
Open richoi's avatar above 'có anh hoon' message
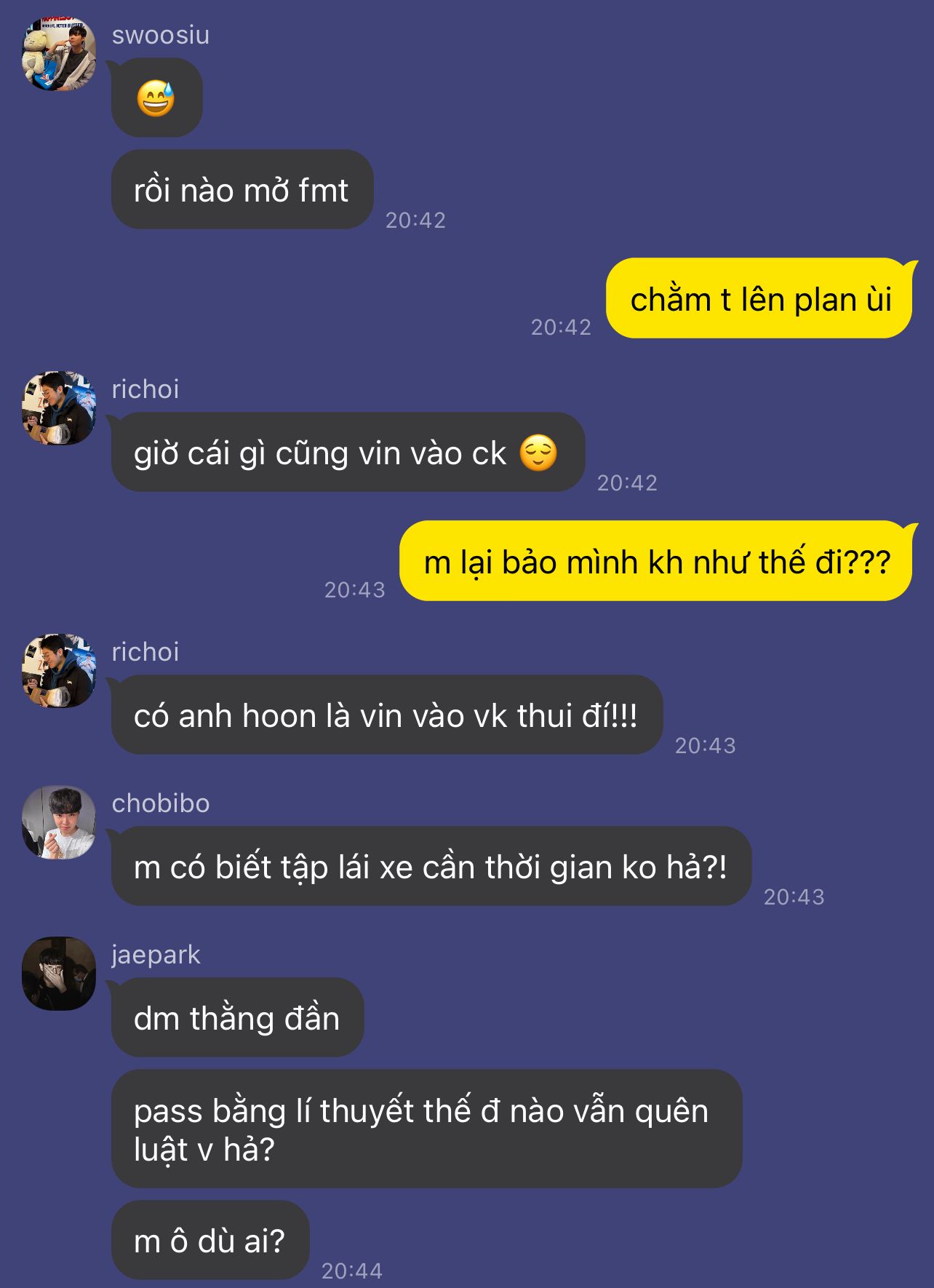[x=59, y=671]
